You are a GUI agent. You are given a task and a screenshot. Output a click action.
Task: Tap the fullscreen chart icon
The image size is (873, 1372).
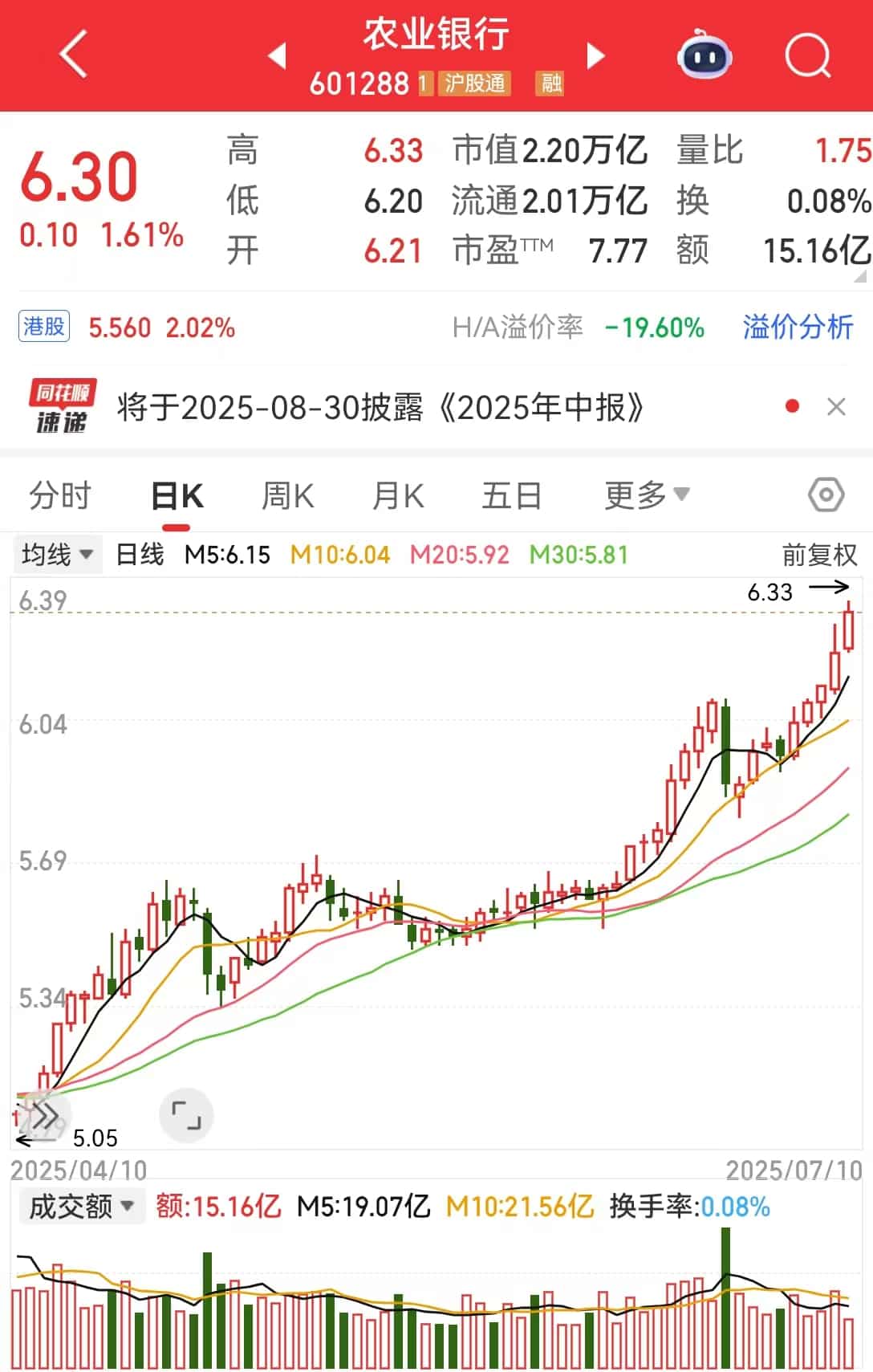186,1114
